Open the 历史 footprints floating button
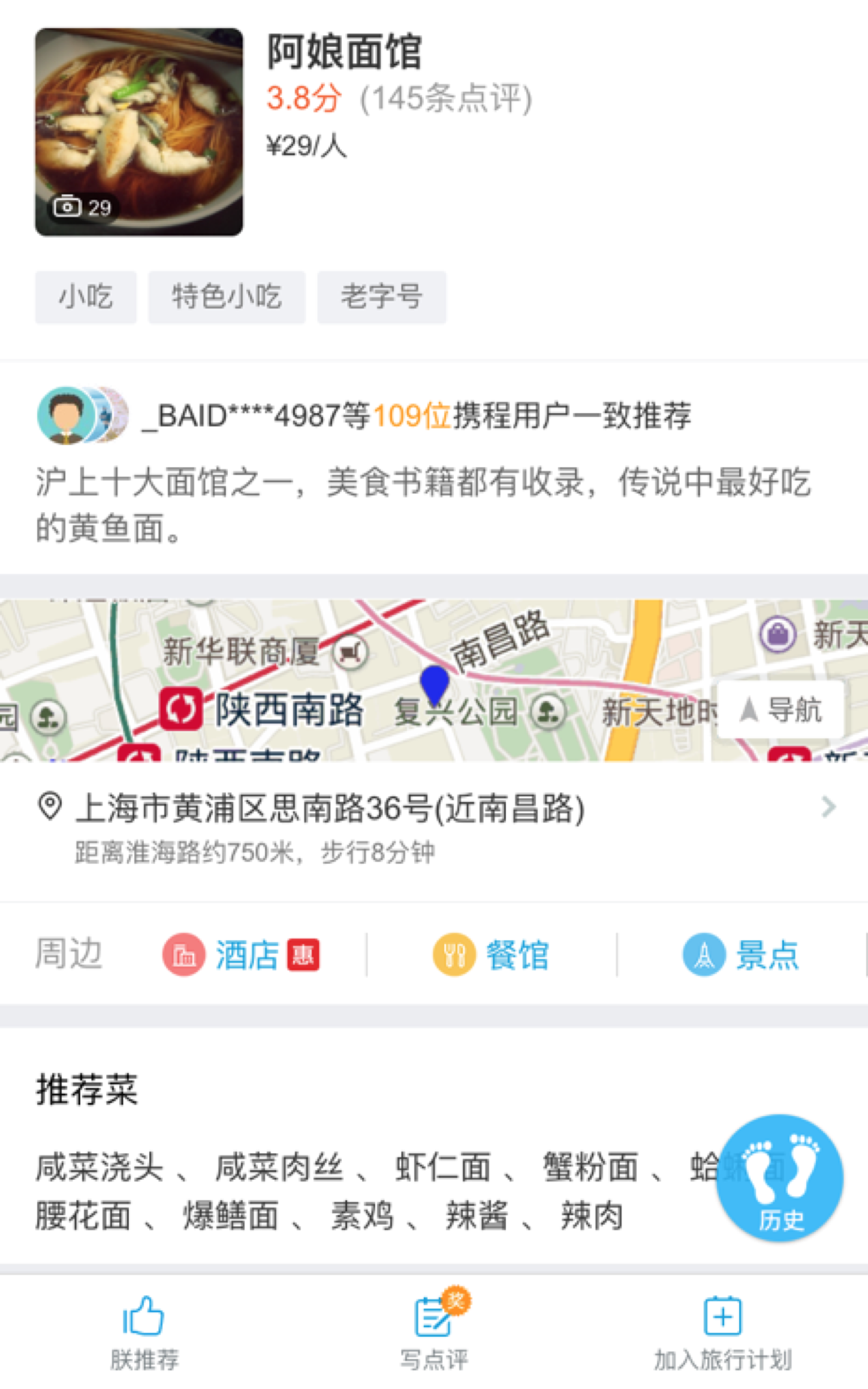Screen dimensions: 868x1389 780,1178
